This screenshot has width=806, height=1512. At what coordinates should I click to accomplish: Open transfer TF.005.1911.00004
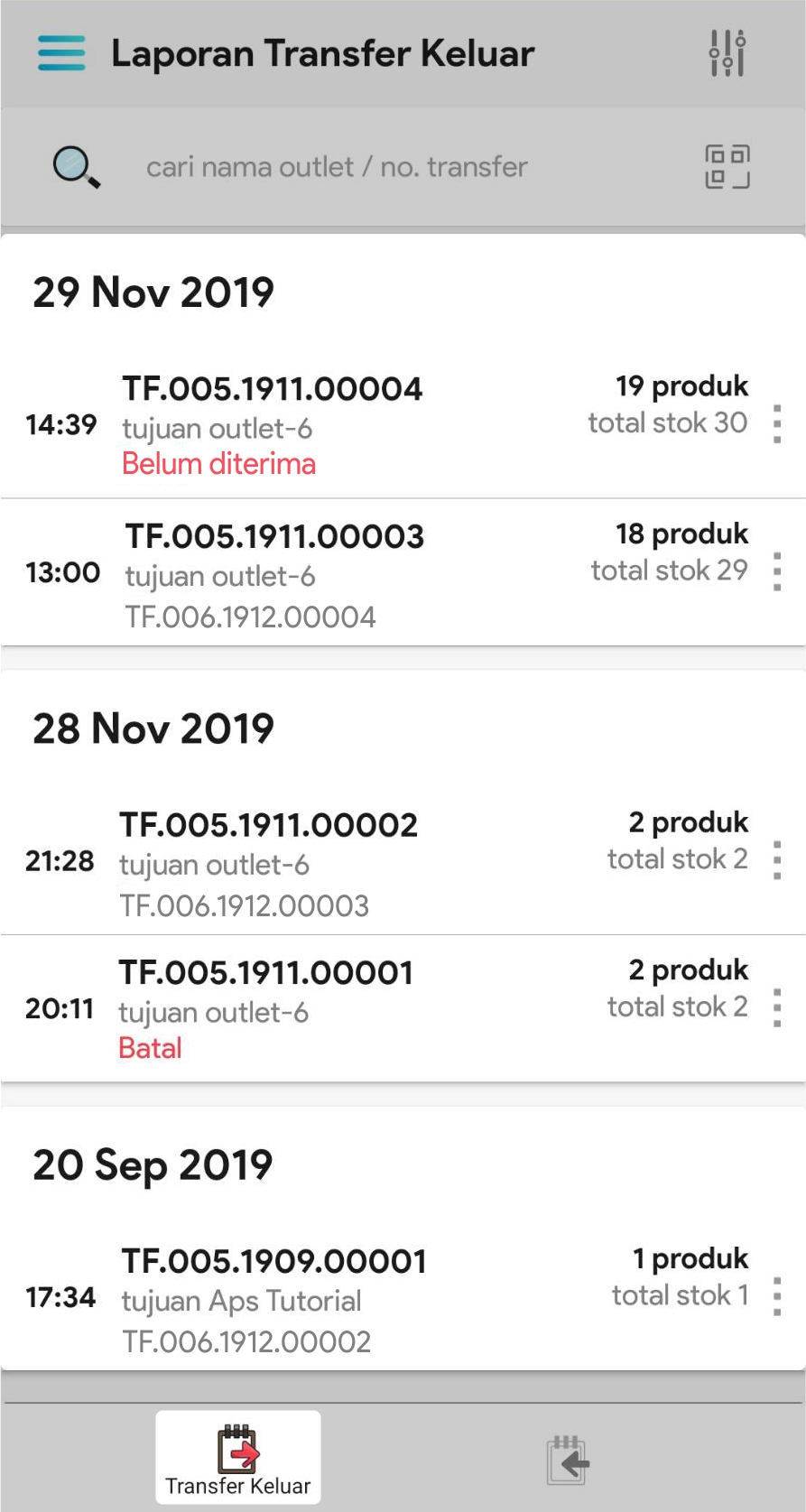(273, 389)
